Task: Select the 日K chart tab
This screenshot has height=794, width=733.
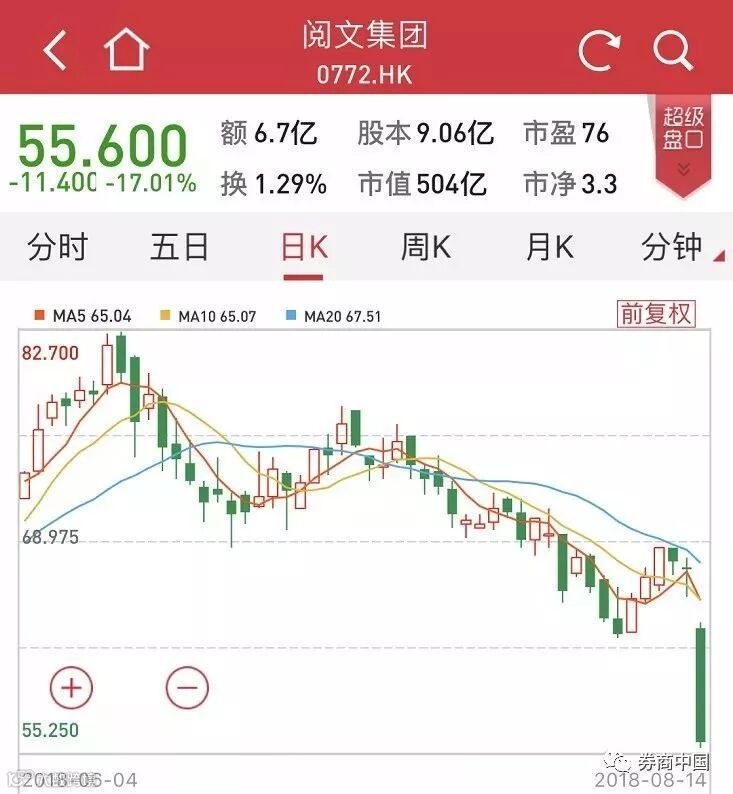Action: pyautogui.click(x=304, y=247)
